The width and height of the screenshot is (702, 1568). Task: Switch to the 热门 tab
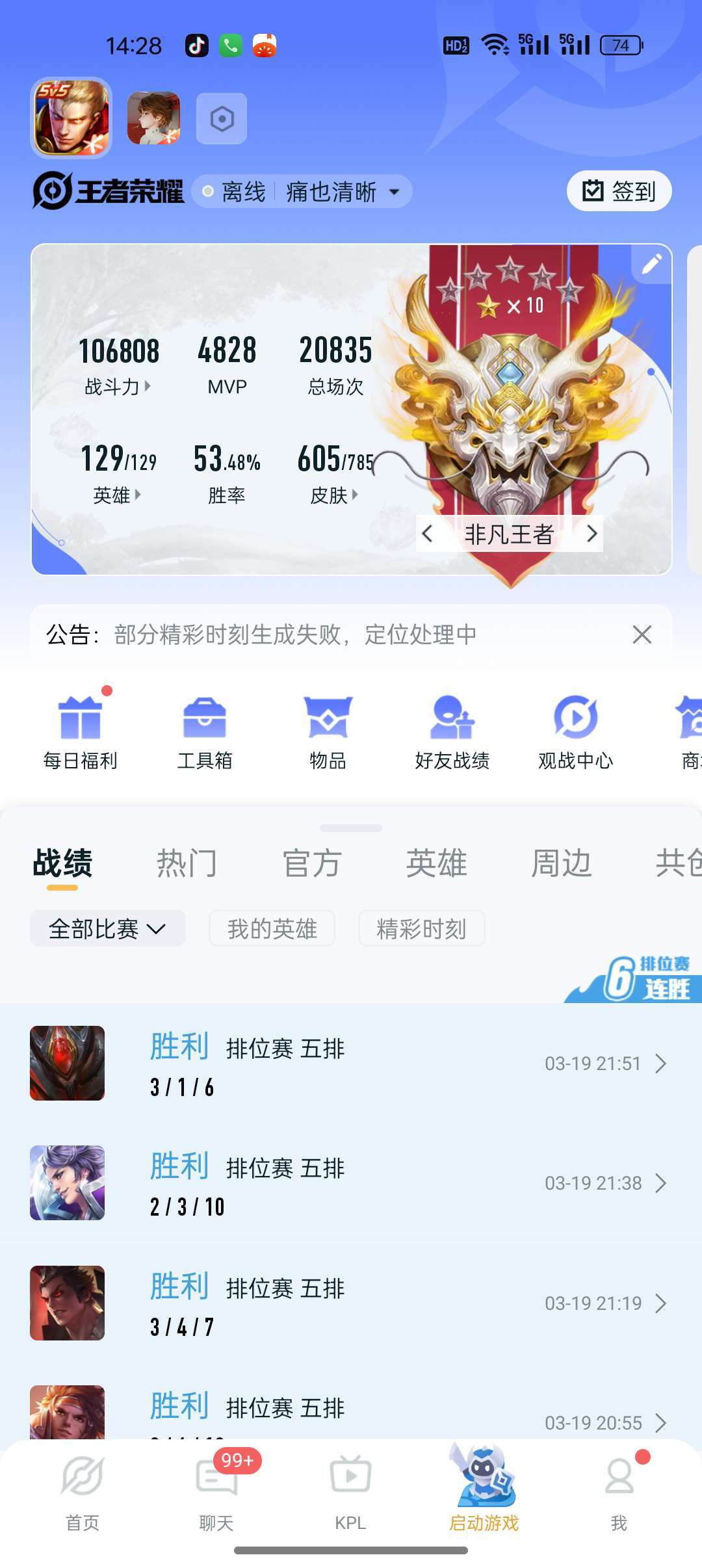click(x=187, y=863)
